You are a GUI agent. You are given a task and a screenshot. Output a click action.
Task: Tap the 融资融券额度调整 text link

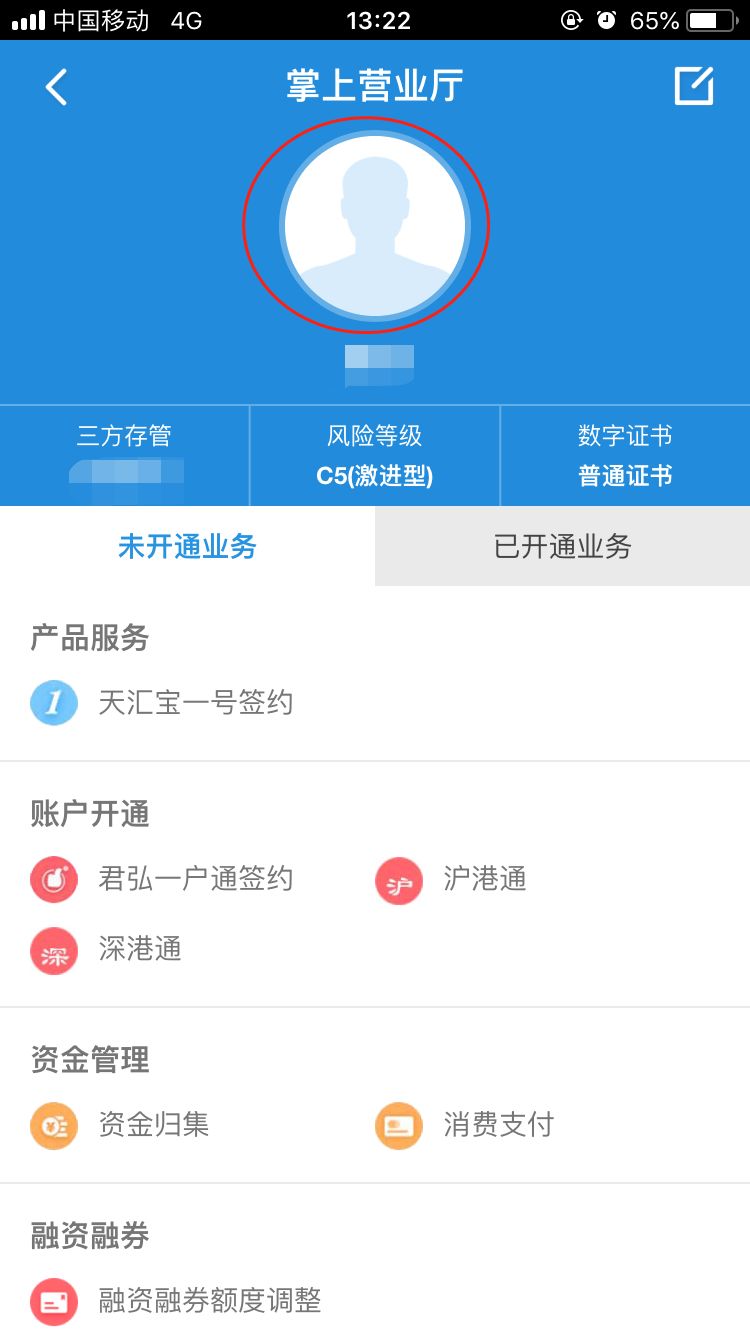point(207,1300)
